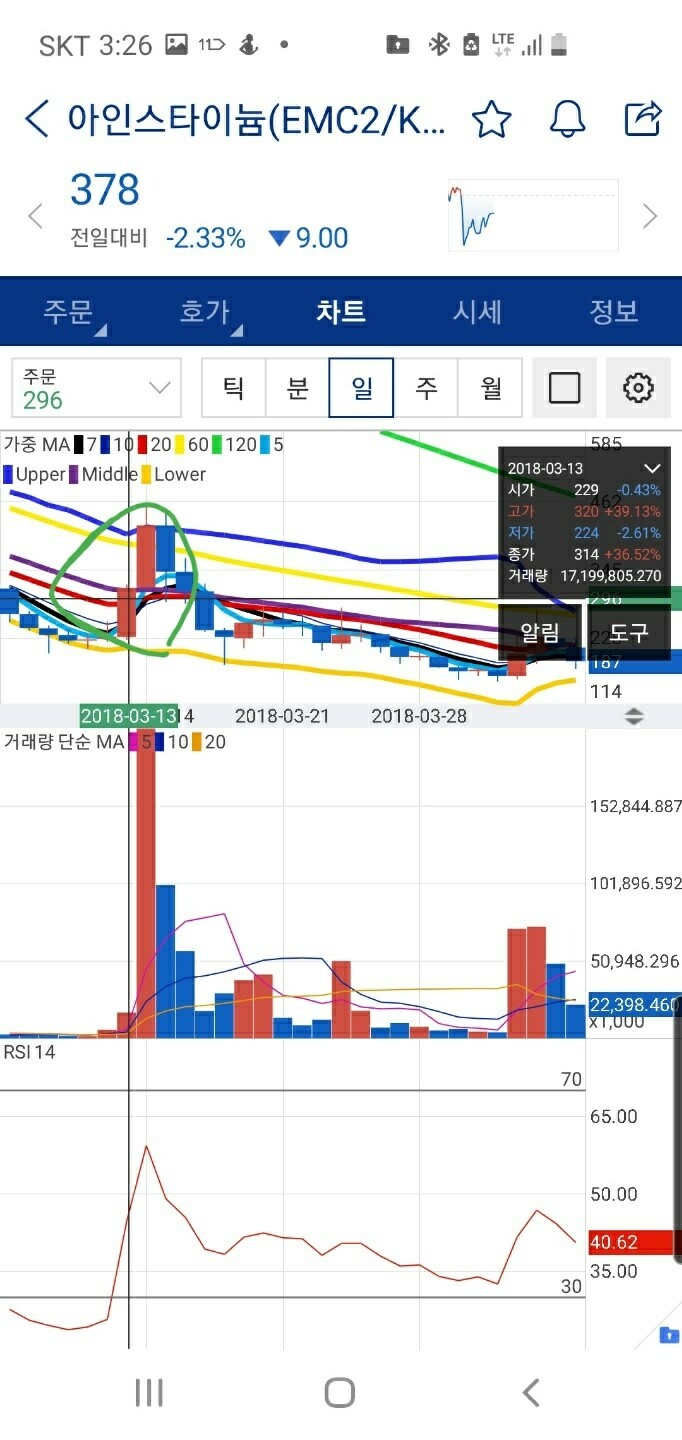
Task: Expand the 주문 296 dropdown
Action: click(96, 388)
